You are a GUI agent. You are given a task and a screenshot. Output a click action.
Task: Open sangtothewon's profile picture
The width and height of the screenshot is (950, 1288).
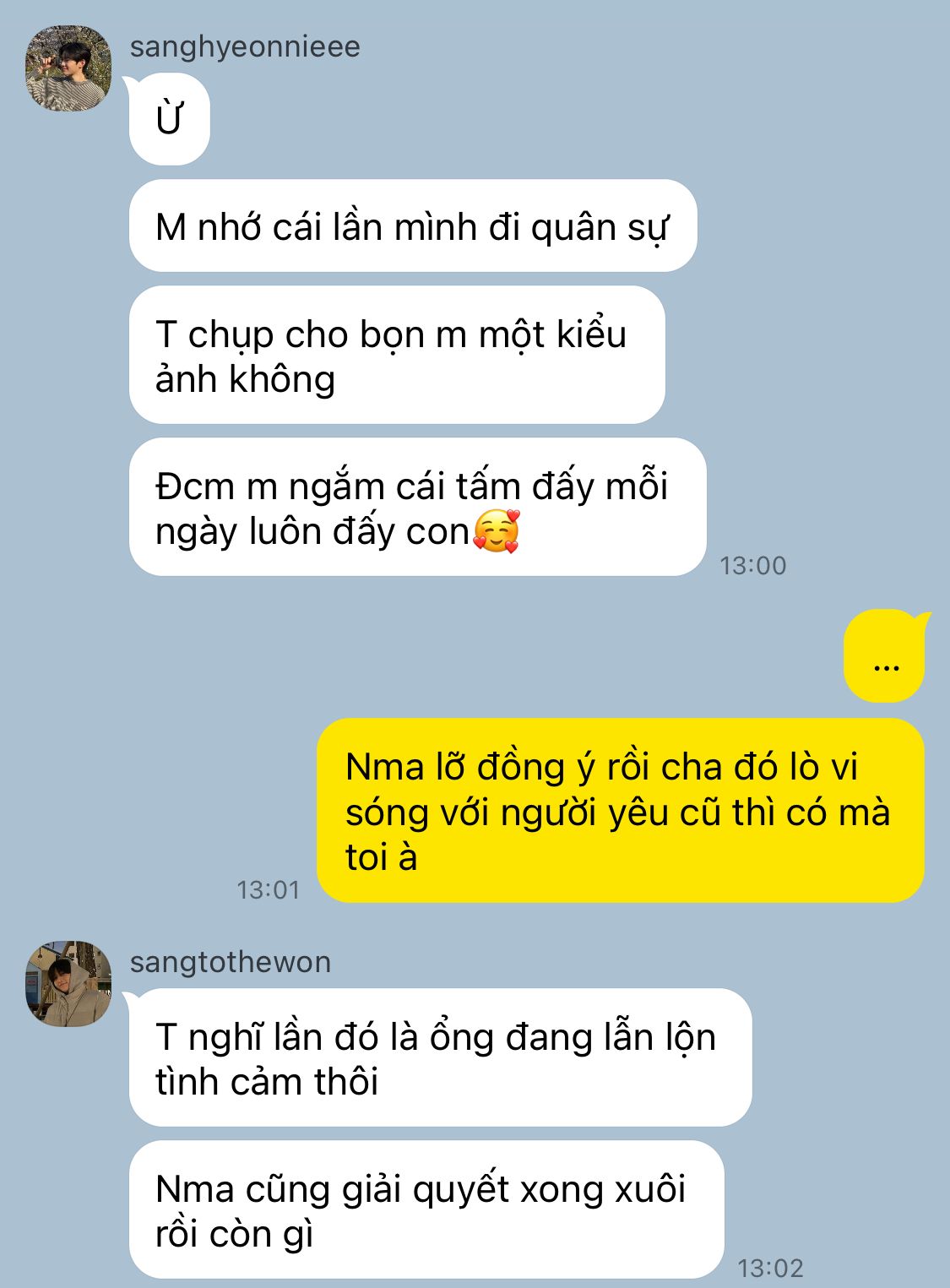point(68,984)
